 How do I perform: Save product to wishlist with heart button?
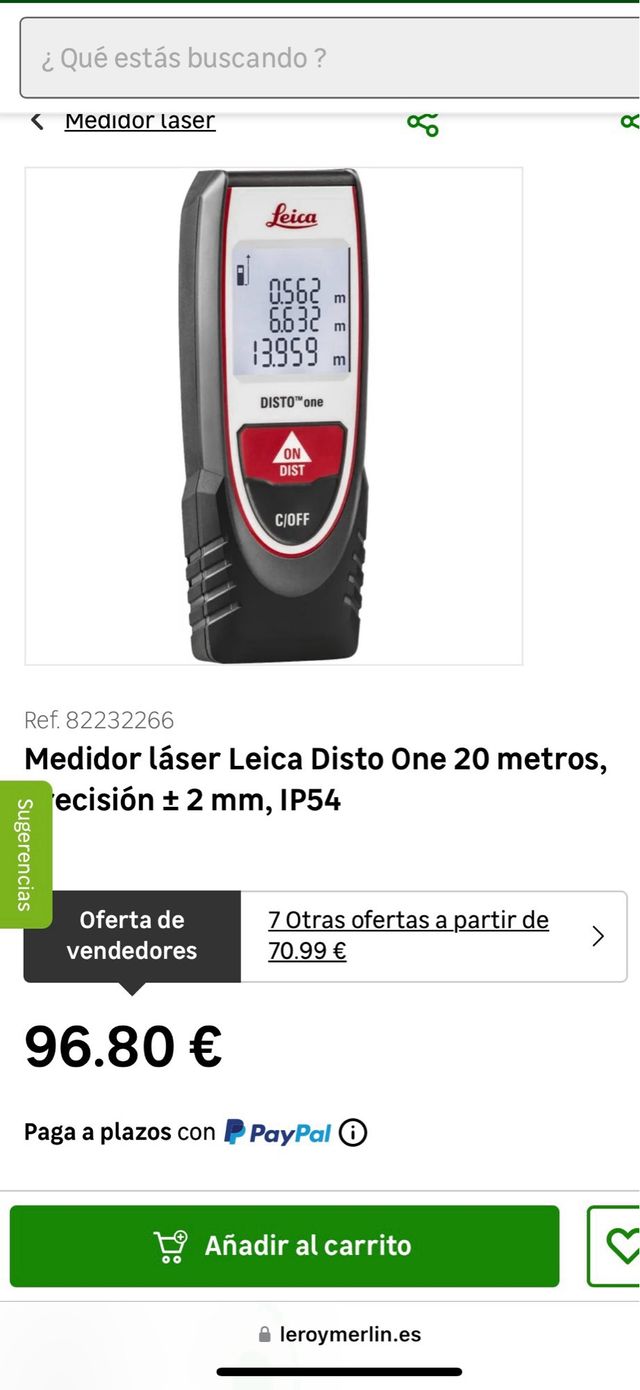point(620,1245)
